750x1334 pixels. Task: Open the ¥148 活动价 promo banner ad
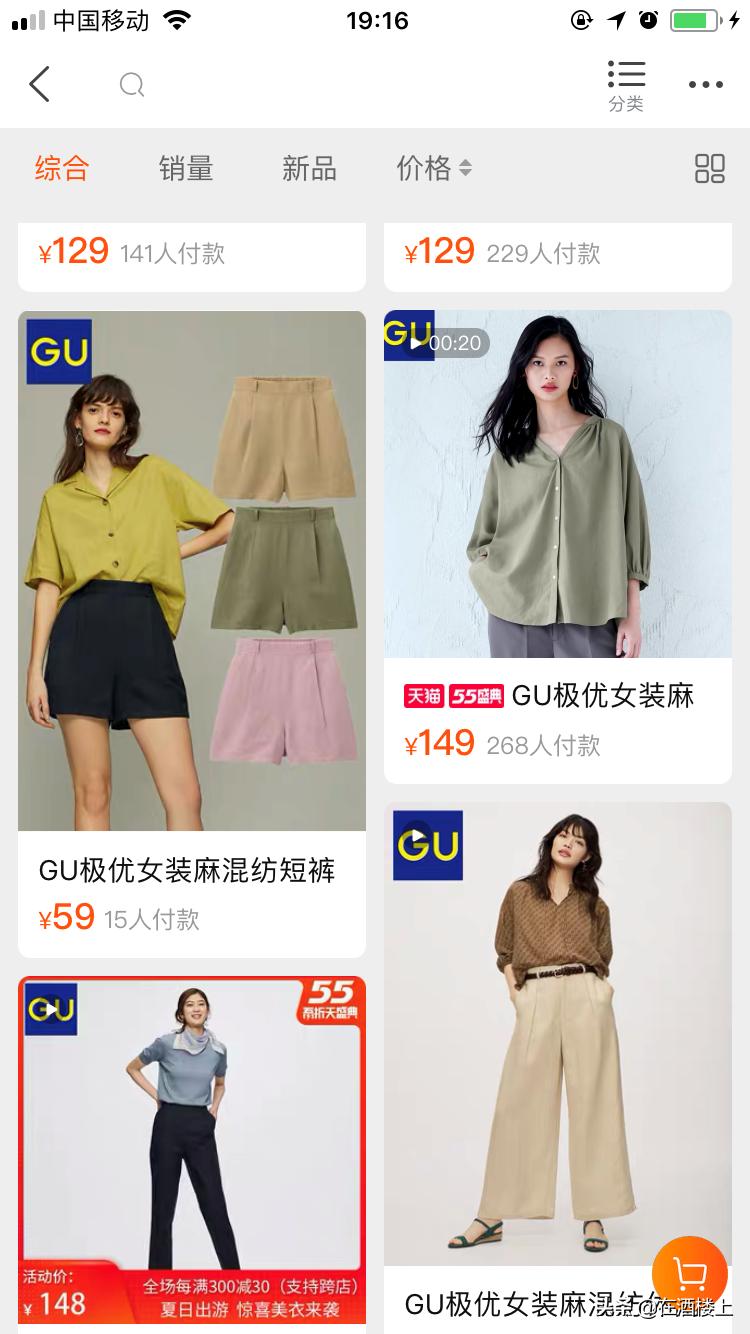pos(192,1150)
